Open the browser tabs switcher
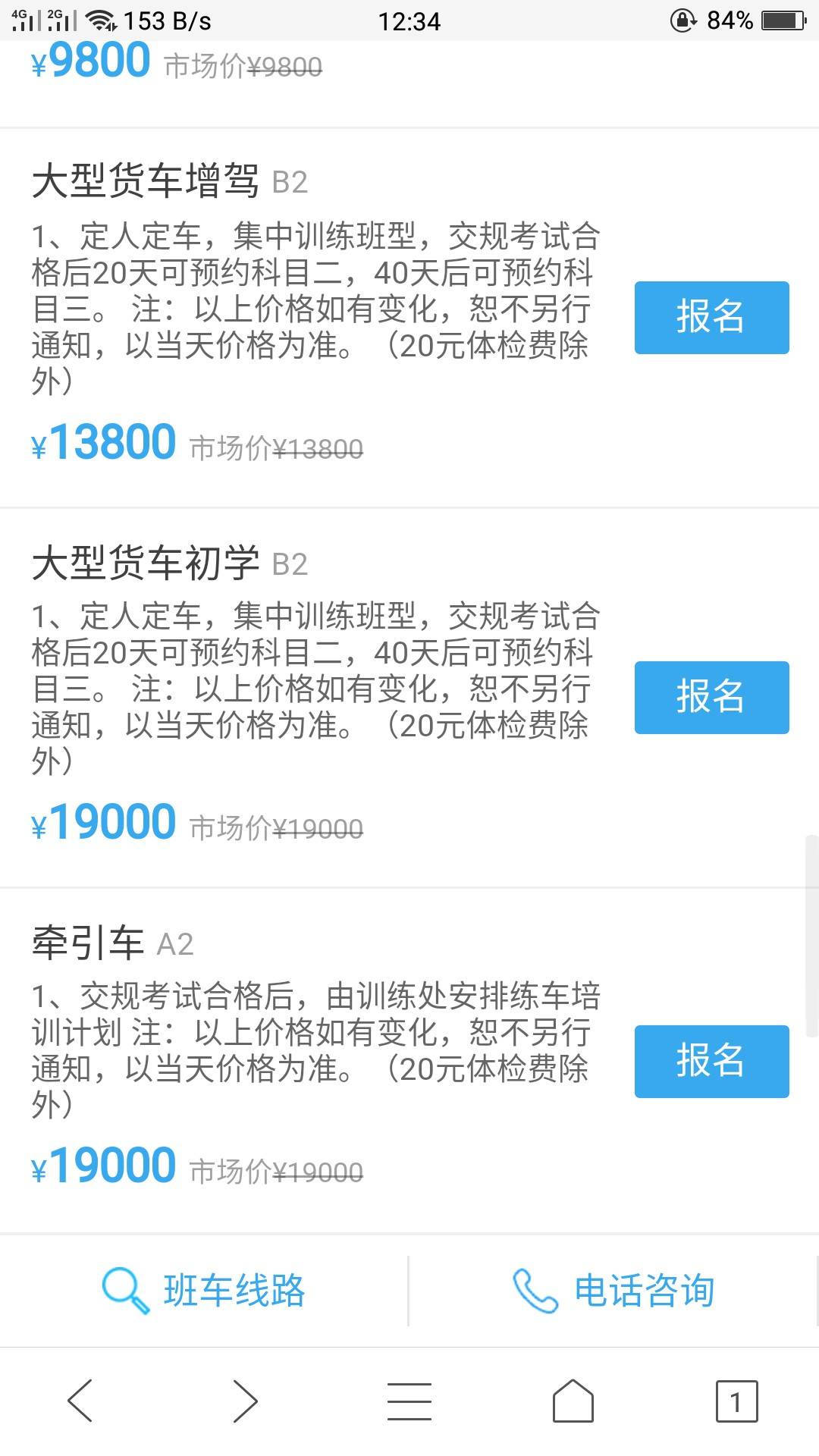The height and width of the screenshot is (1456, 819). (736, 1401)
